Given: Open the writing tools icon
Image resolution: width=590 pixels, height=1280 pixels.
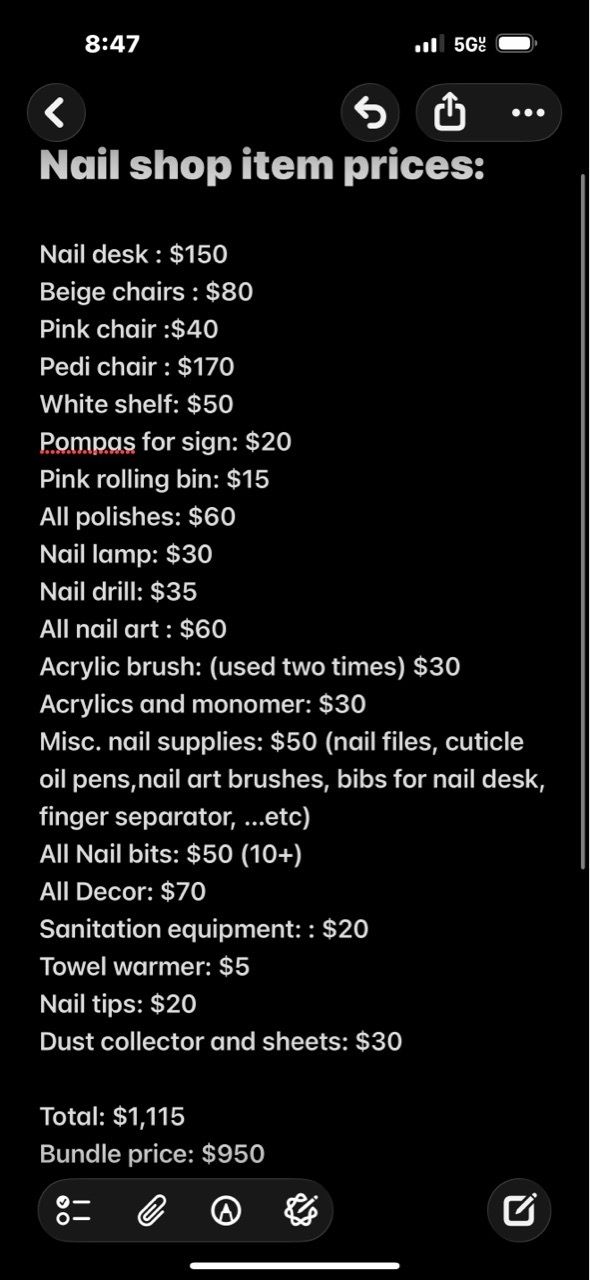Looking at the screenshot, I should pos(300,1211).
